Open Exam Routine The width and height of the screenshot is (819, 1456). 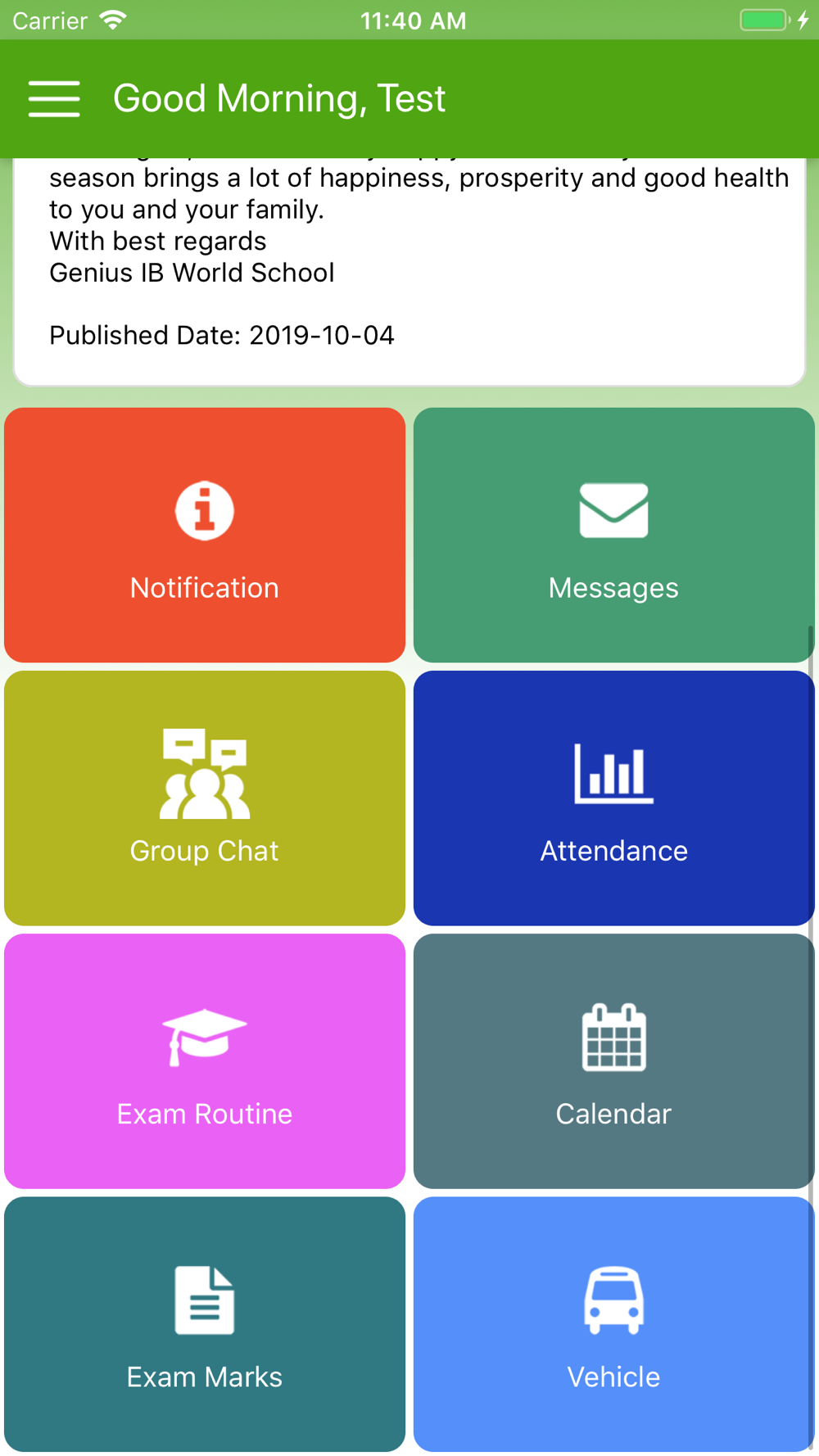[x=205, y=1061]
